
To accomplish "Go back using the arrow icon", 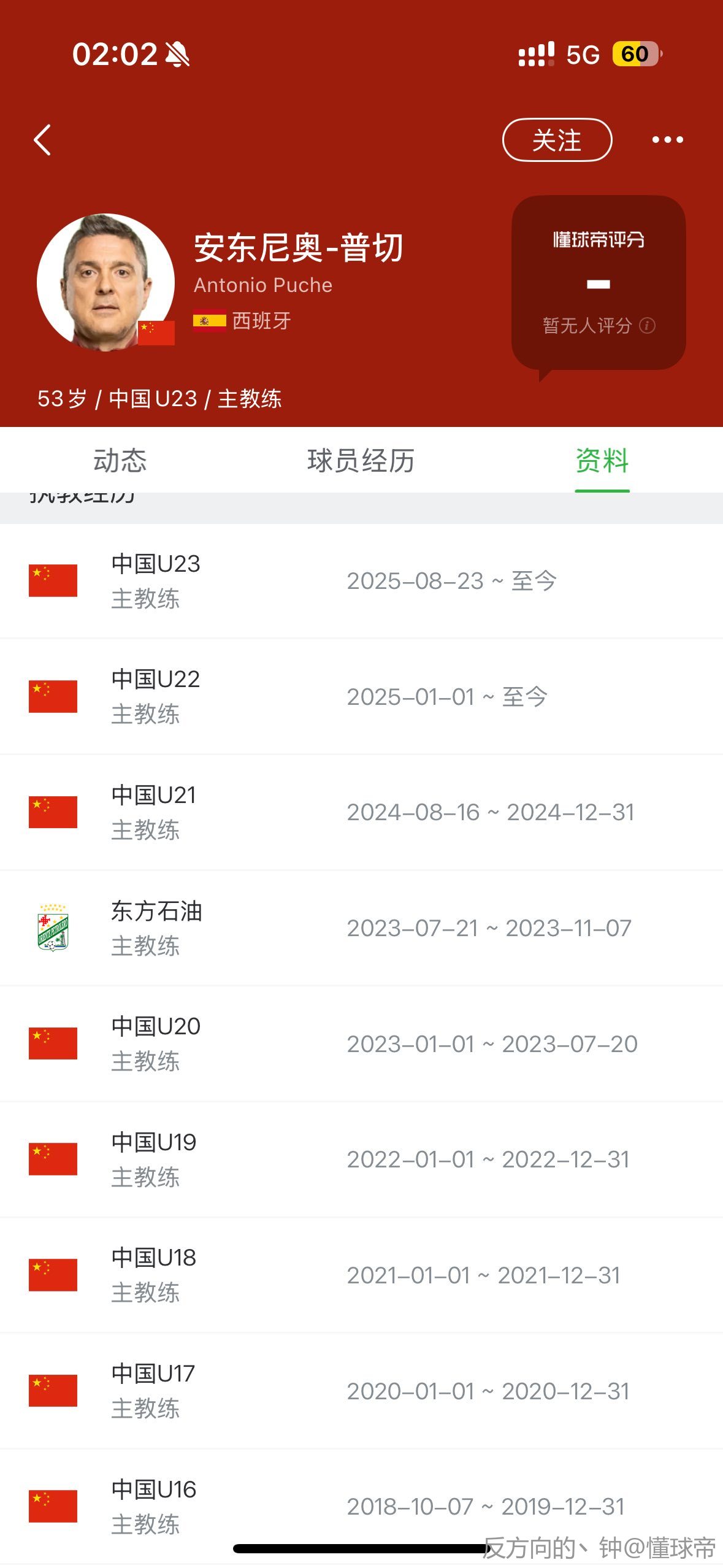I will pyautogui.click(x=42, y=140).
